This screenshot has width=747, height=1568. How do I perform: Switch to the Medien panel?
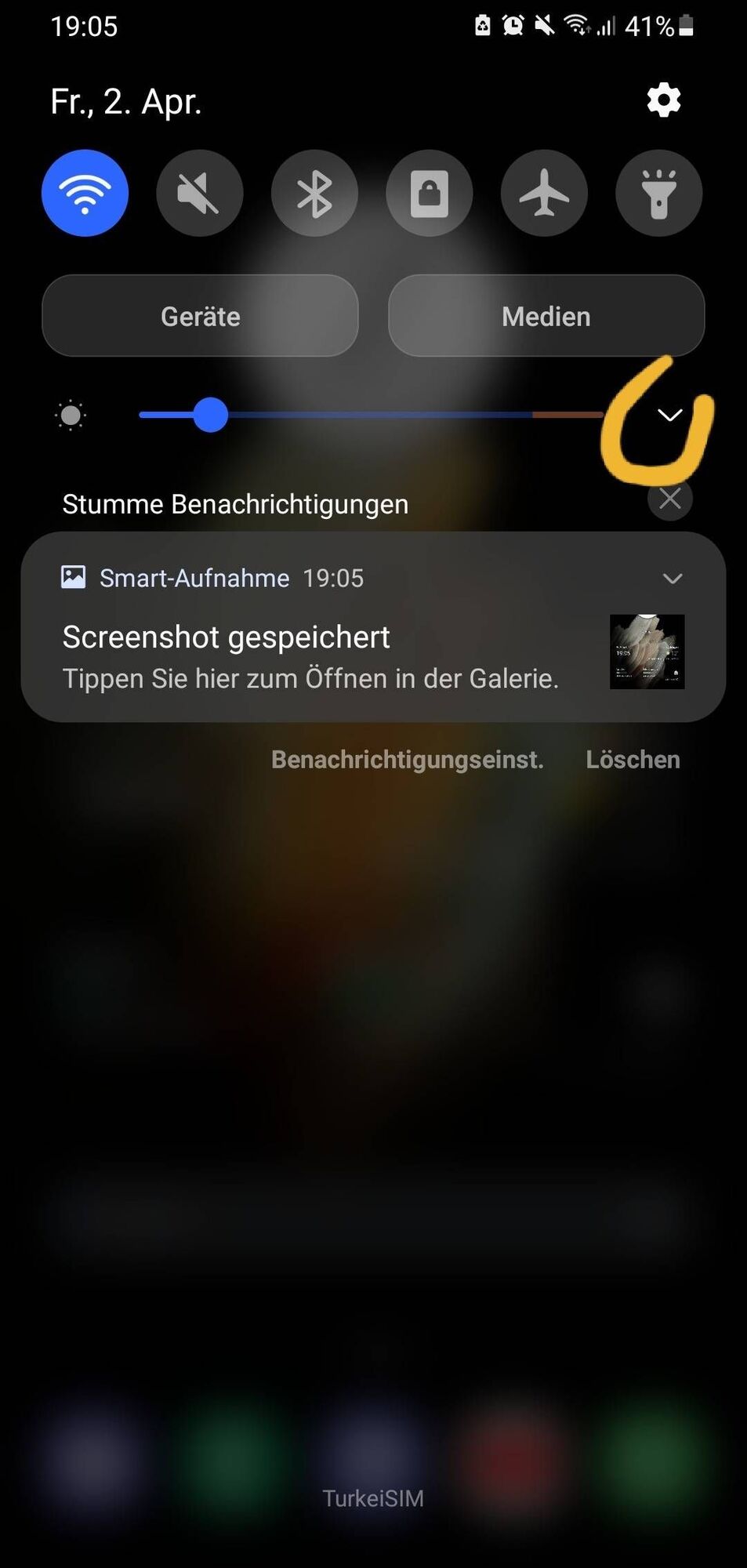546,316
